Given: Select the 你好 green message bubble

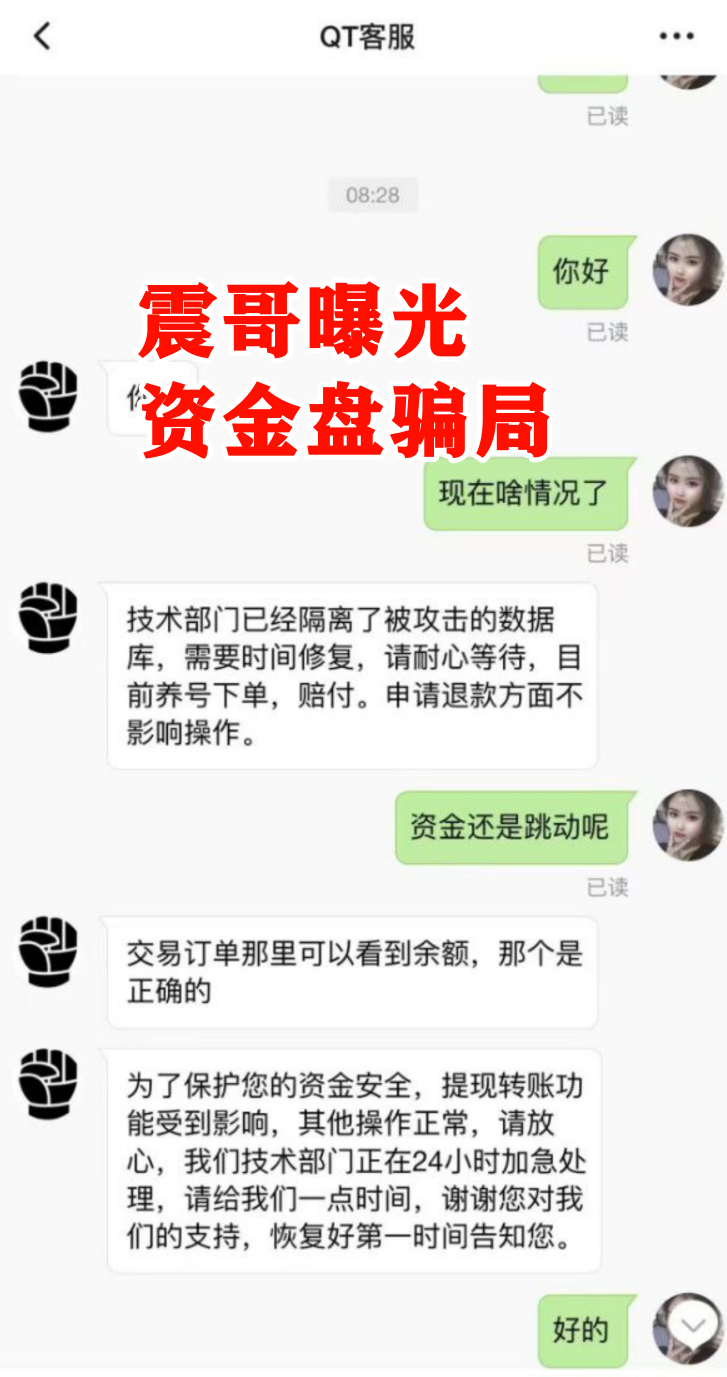Looking at the screenshot, I should pyautogui.click(x=581, y=270).
